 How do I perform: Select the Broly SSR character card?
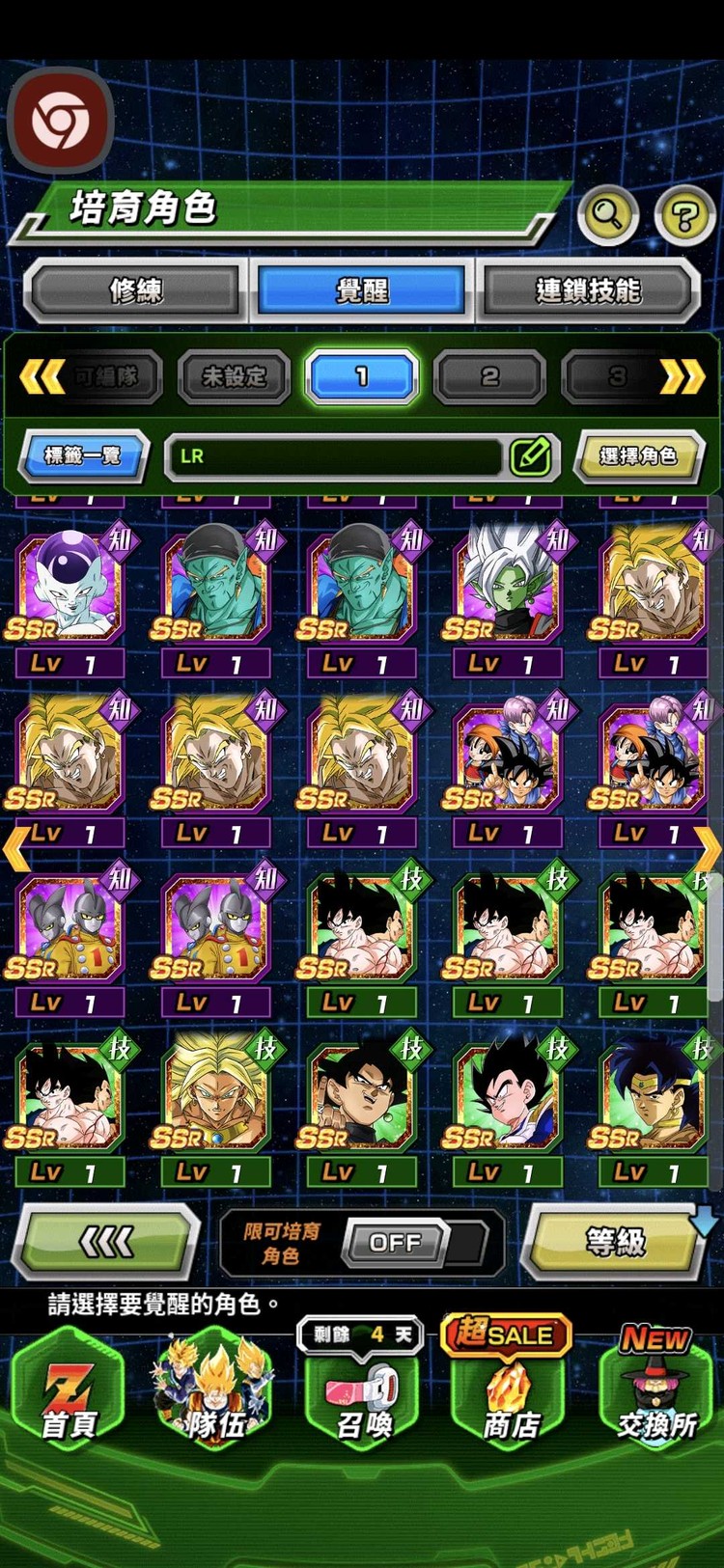213,1097
